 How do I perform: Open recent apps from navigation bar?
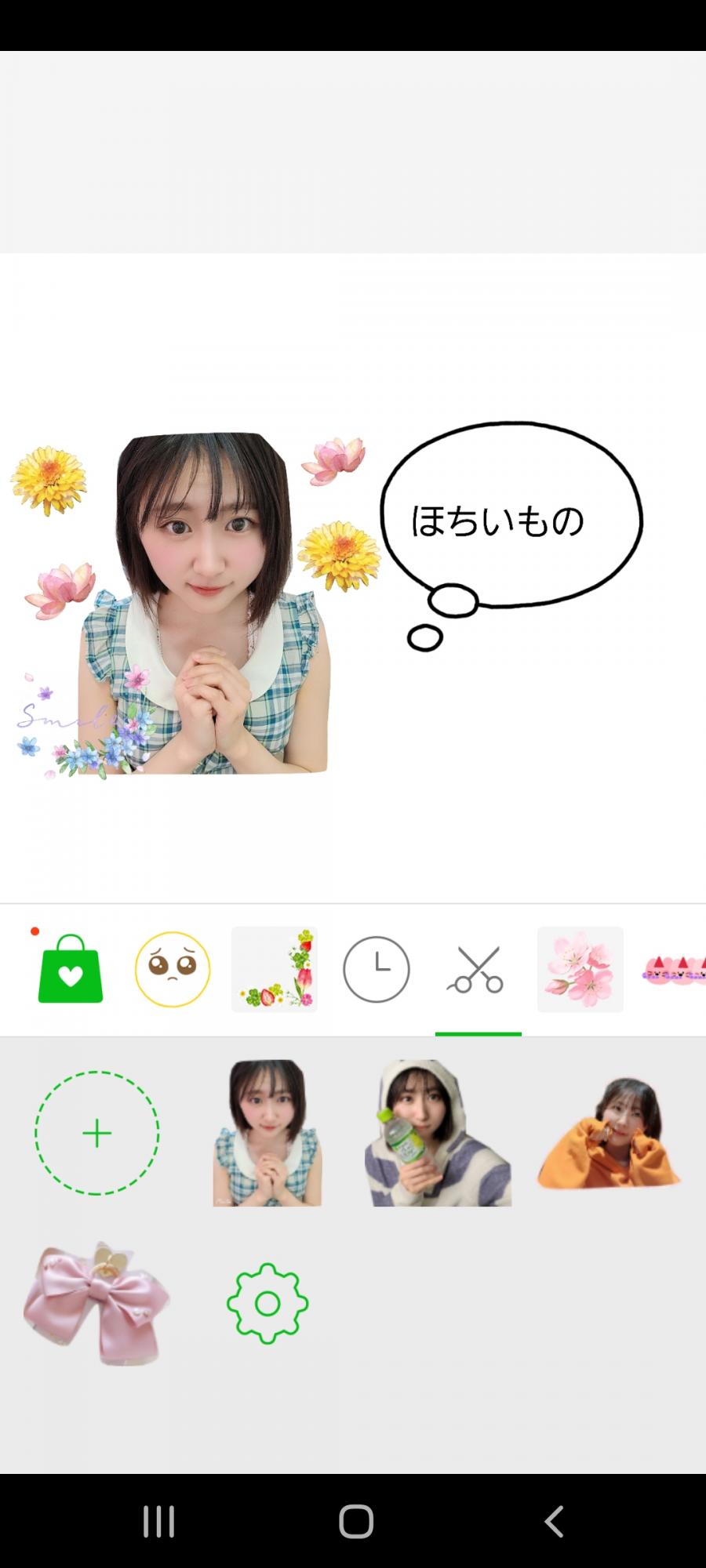click(x=158, y=1522)
